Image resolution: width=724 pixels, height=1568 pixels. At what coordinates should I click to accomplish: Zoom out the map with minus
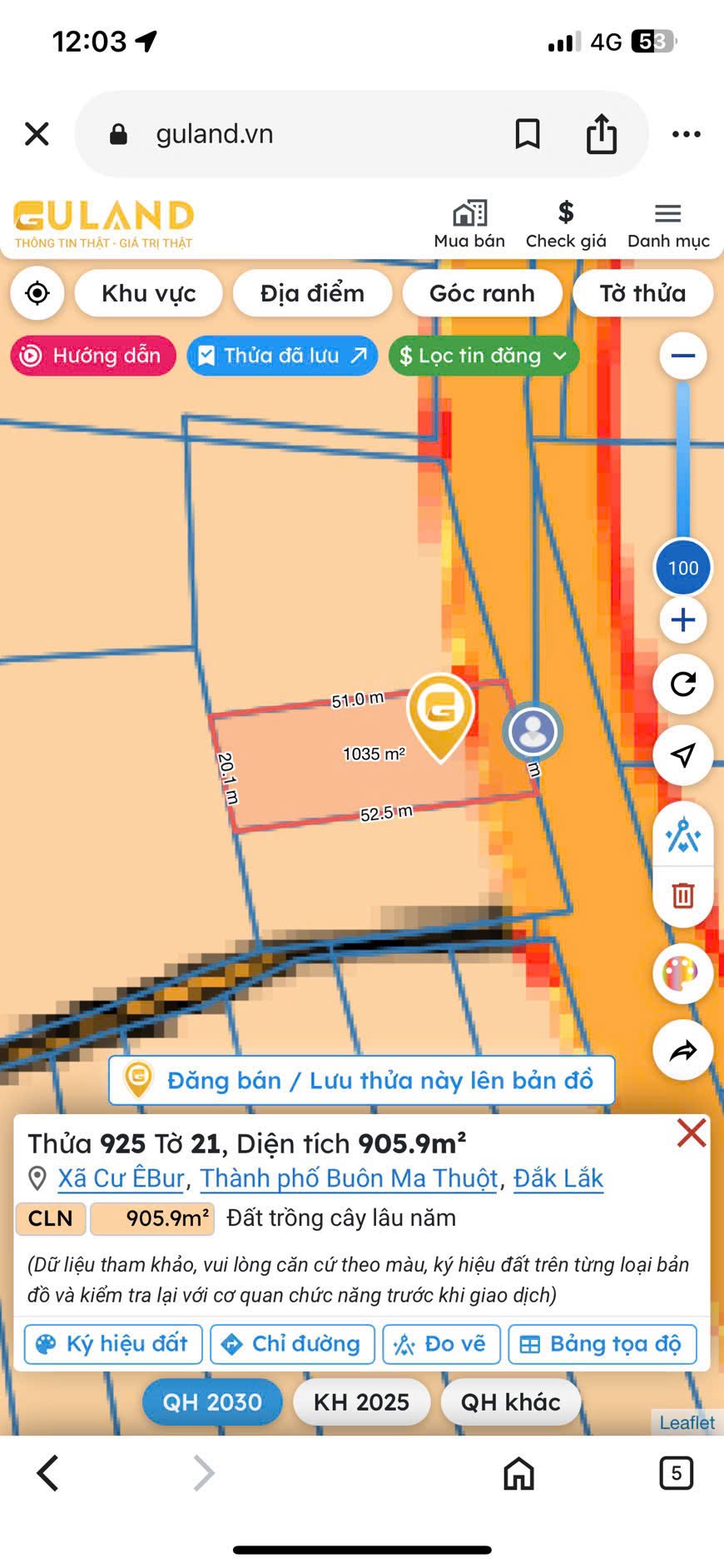[683, 356]
